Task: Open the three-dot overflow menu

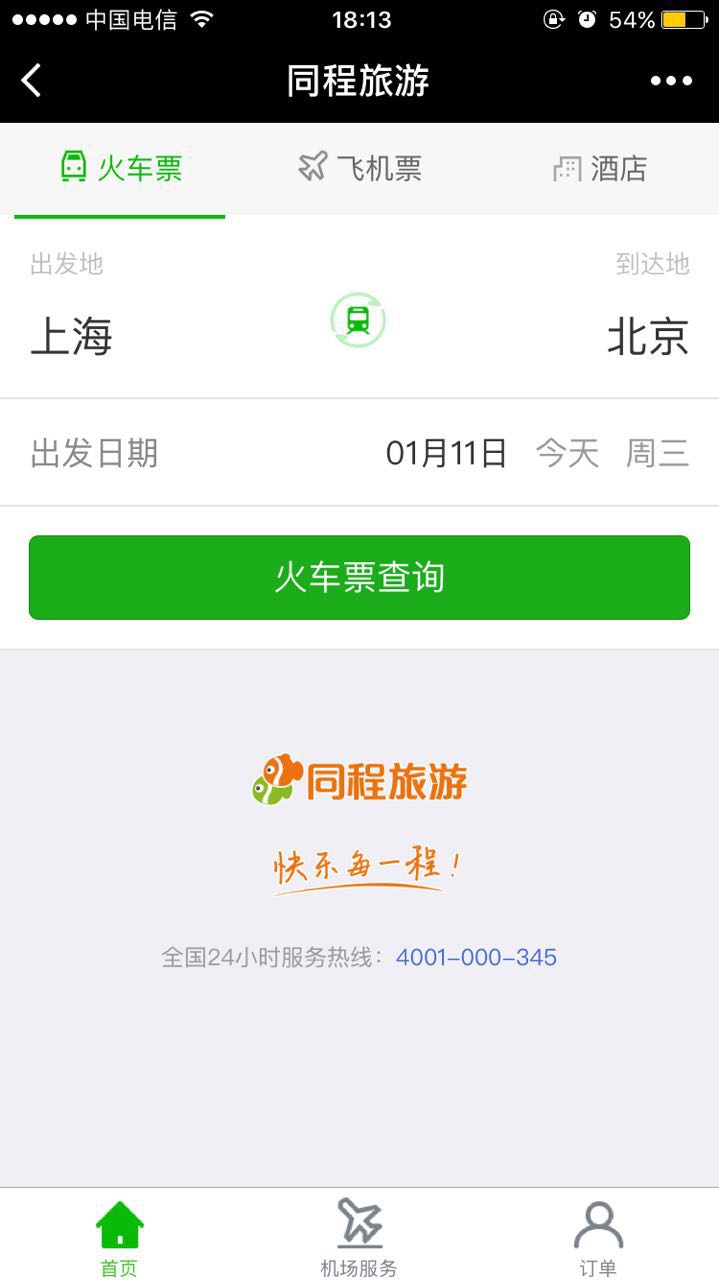Action: point(671,81)
